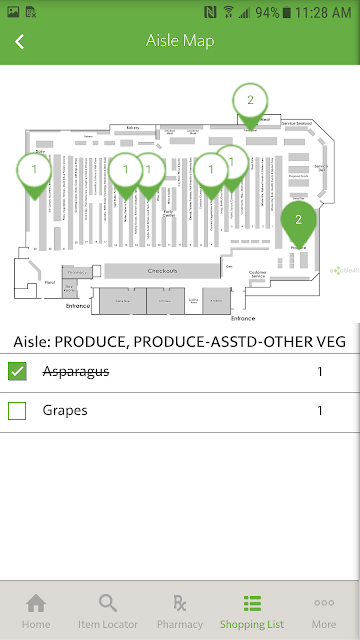The height and width of the screenshot is (640, 360).
Task: Open the Pharmacy tab
Action: (180, 611)
